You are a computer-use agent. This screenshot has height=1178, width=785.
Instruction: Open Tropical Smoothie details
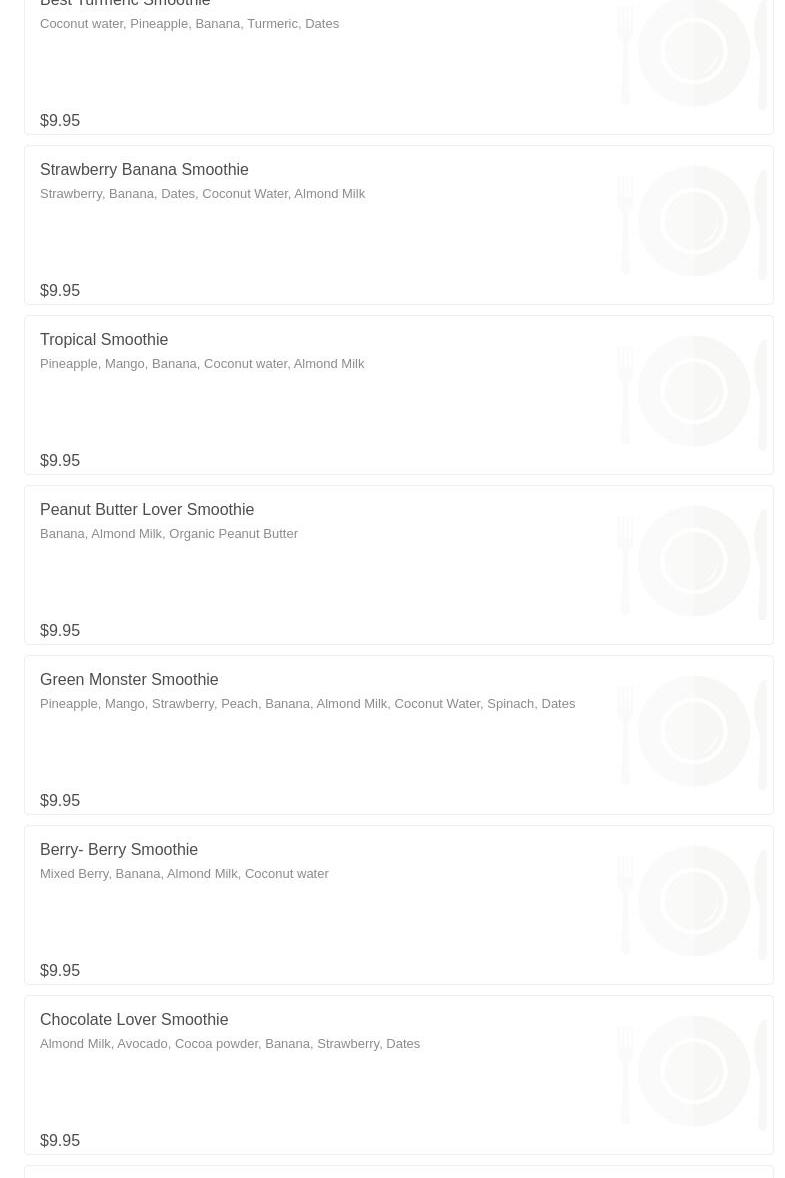(104, 340)
